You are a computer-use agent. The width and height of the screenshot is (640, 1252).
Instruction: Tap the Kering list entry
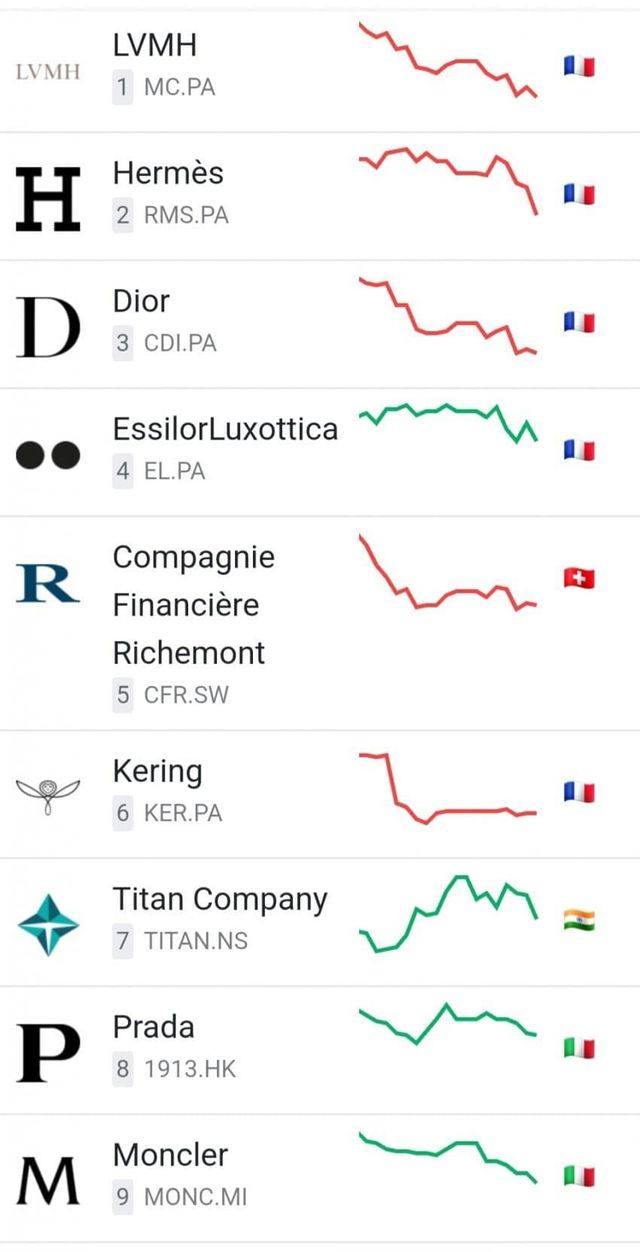coord(157,771)
